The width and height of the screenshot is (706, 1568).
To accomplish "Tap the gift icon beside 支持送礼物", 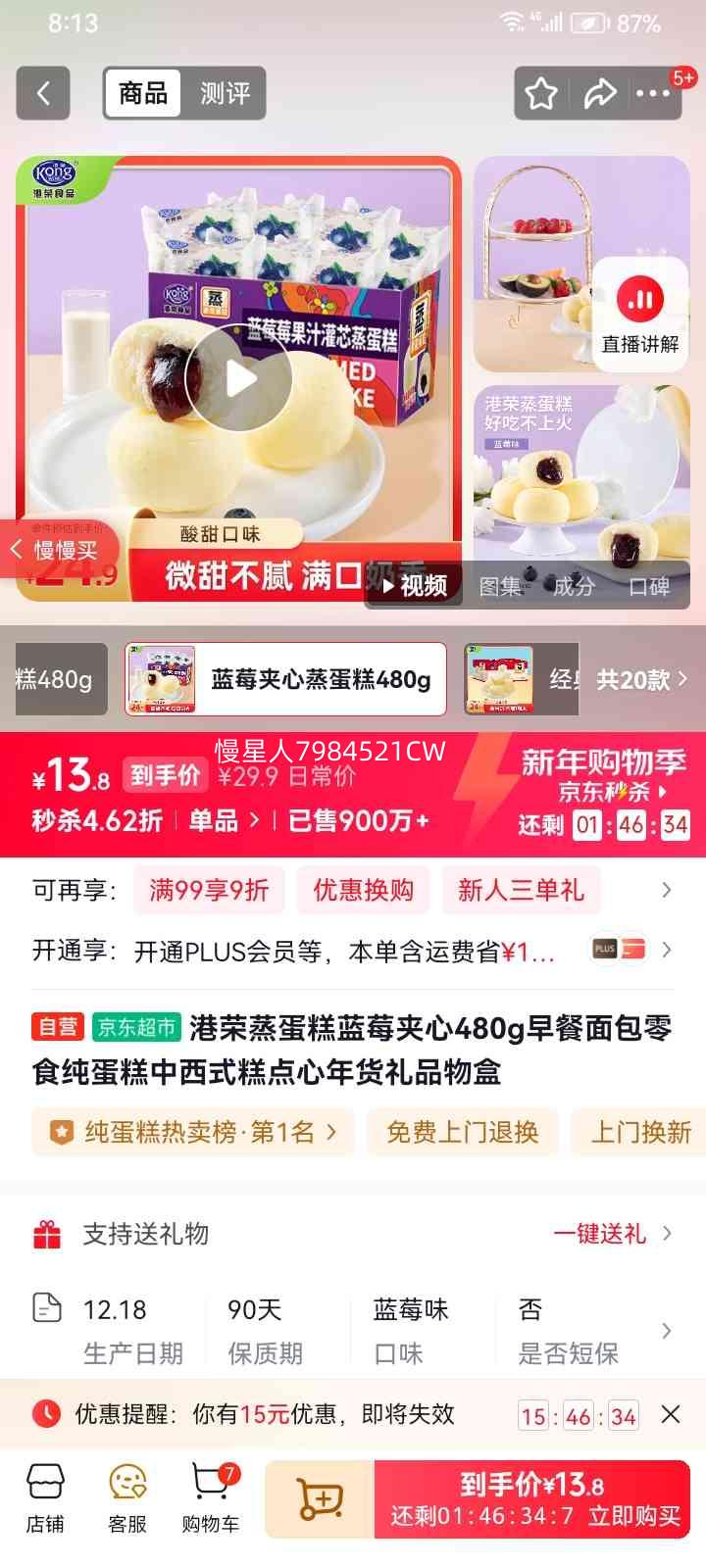I will pyautogui.click(x=45, y=1233).
